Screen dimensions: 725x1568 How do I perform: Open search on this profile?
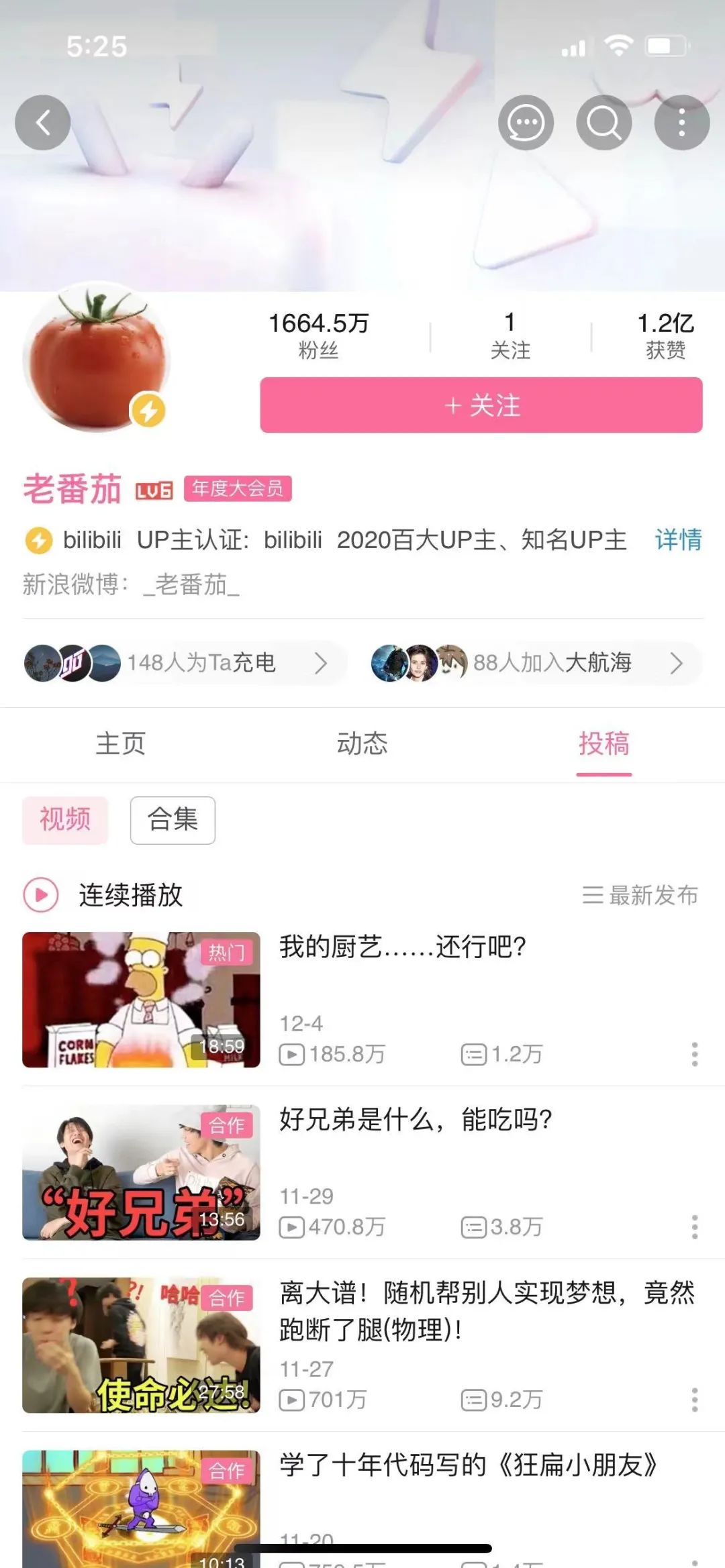603,123
